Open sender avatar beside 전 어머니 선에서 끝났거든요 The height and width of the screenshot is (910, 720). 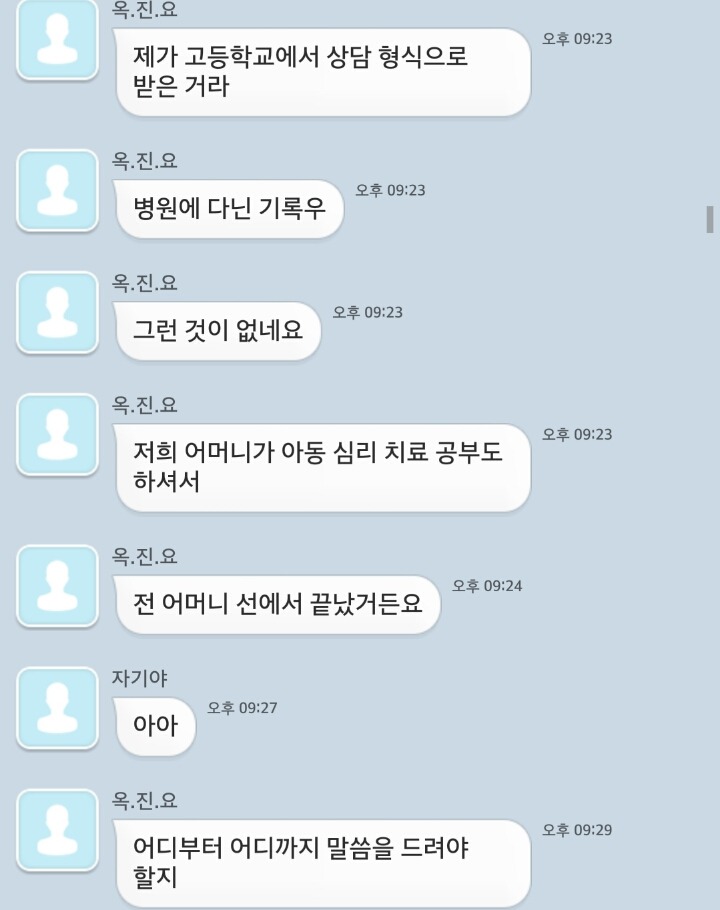(x=57, y=585)
